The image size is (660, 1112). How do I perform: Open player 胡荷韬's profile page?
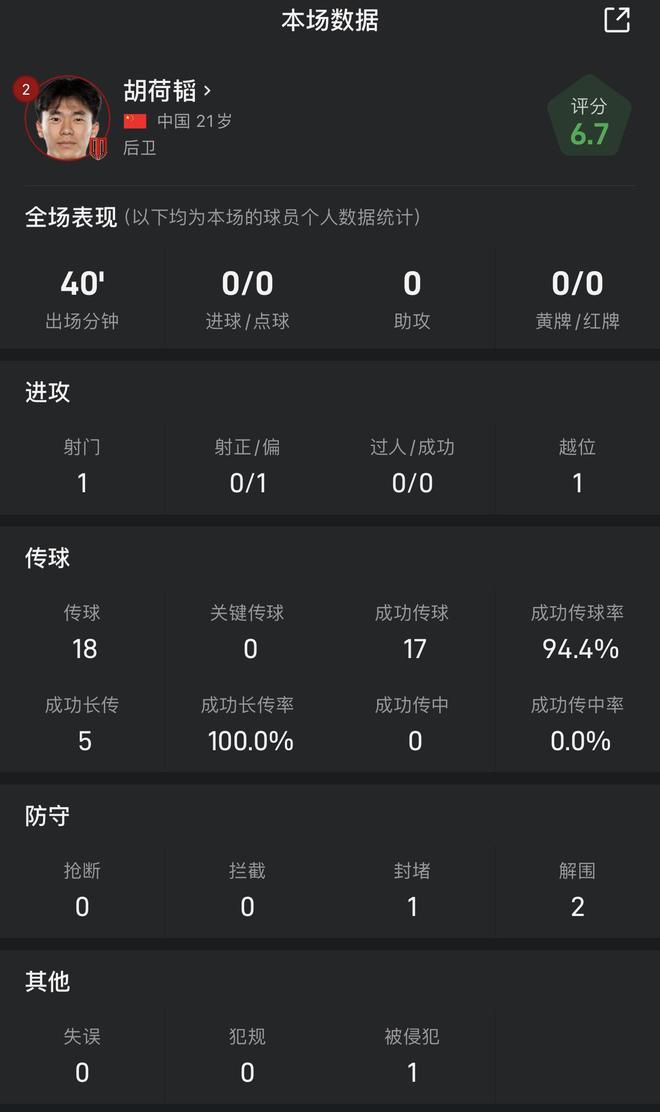coord(167,91)
